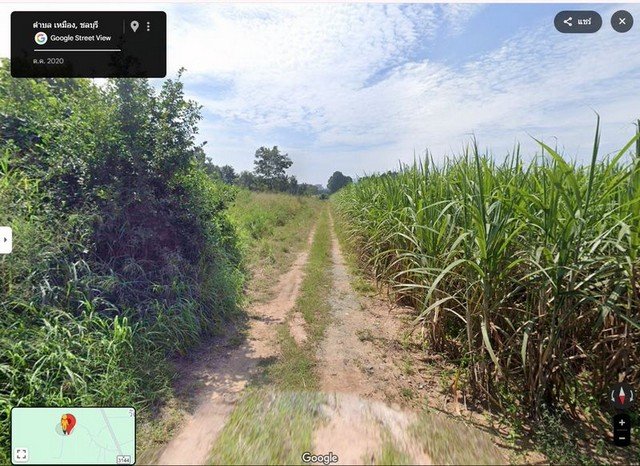Rotate the view clockwise with compass arrow
The width and height of the screenshot is (640, 466).
(x=632, y=396)
